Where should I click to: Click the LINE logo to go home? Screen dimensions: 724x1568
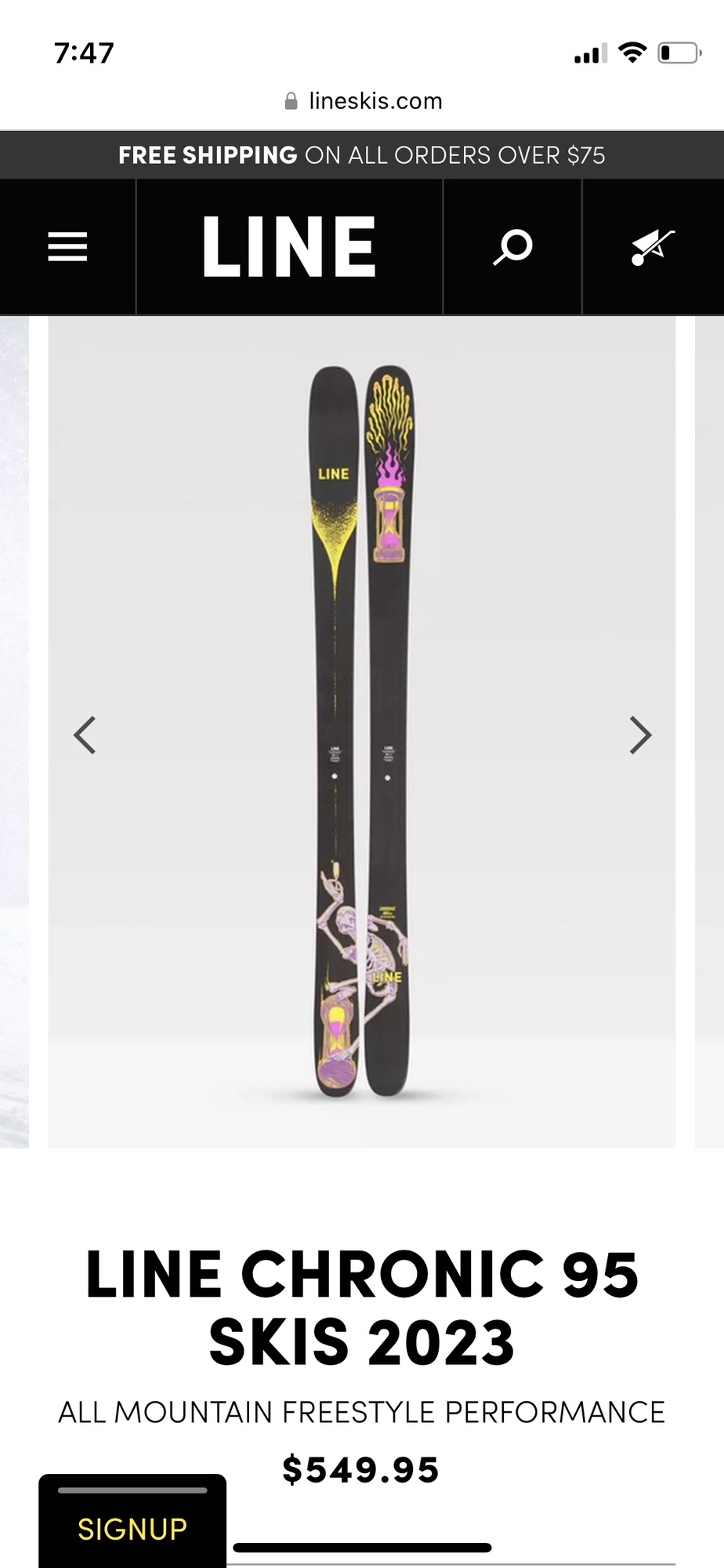pos(288,245)
